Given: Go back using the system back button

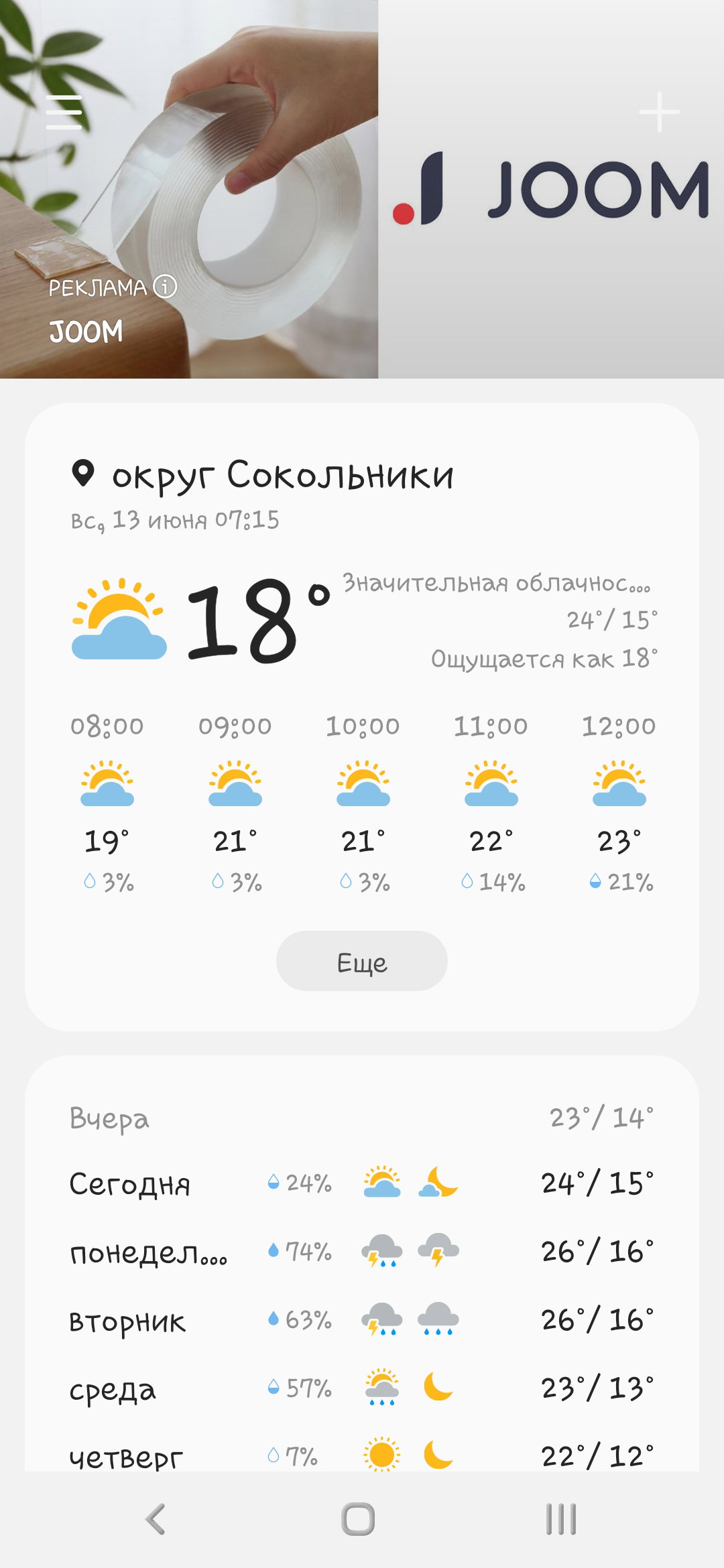Looking at the screenshot, I should (x=156, y=1519).
